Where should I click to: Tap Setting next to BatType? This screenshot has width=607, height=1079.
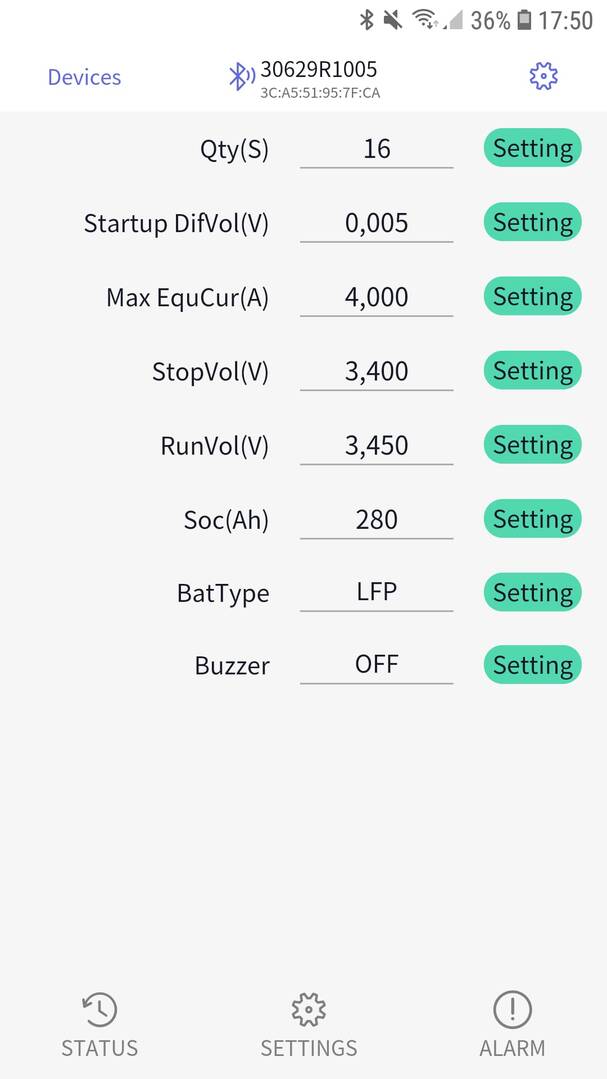point(533,592)
